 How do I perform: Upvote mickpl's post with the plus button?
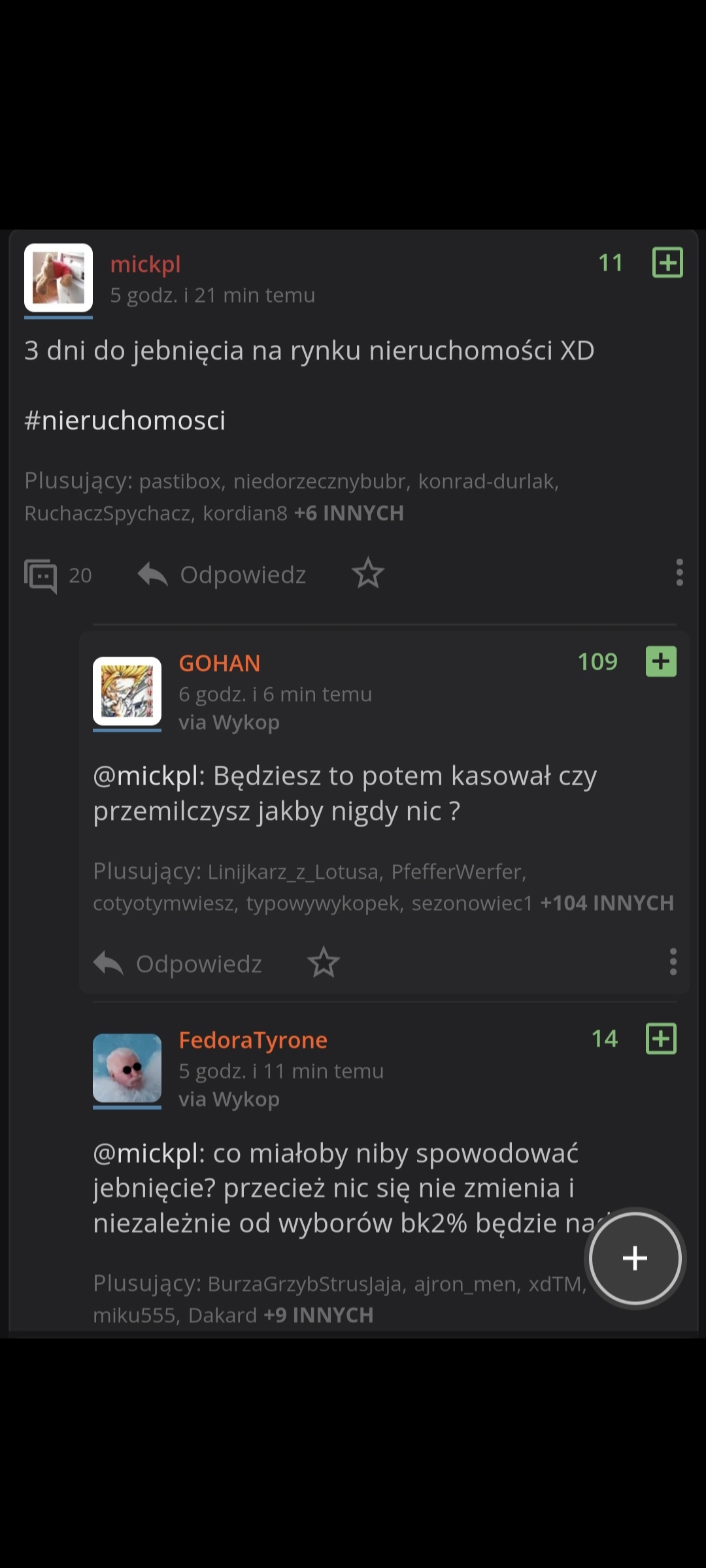click(x=667, y=263)
